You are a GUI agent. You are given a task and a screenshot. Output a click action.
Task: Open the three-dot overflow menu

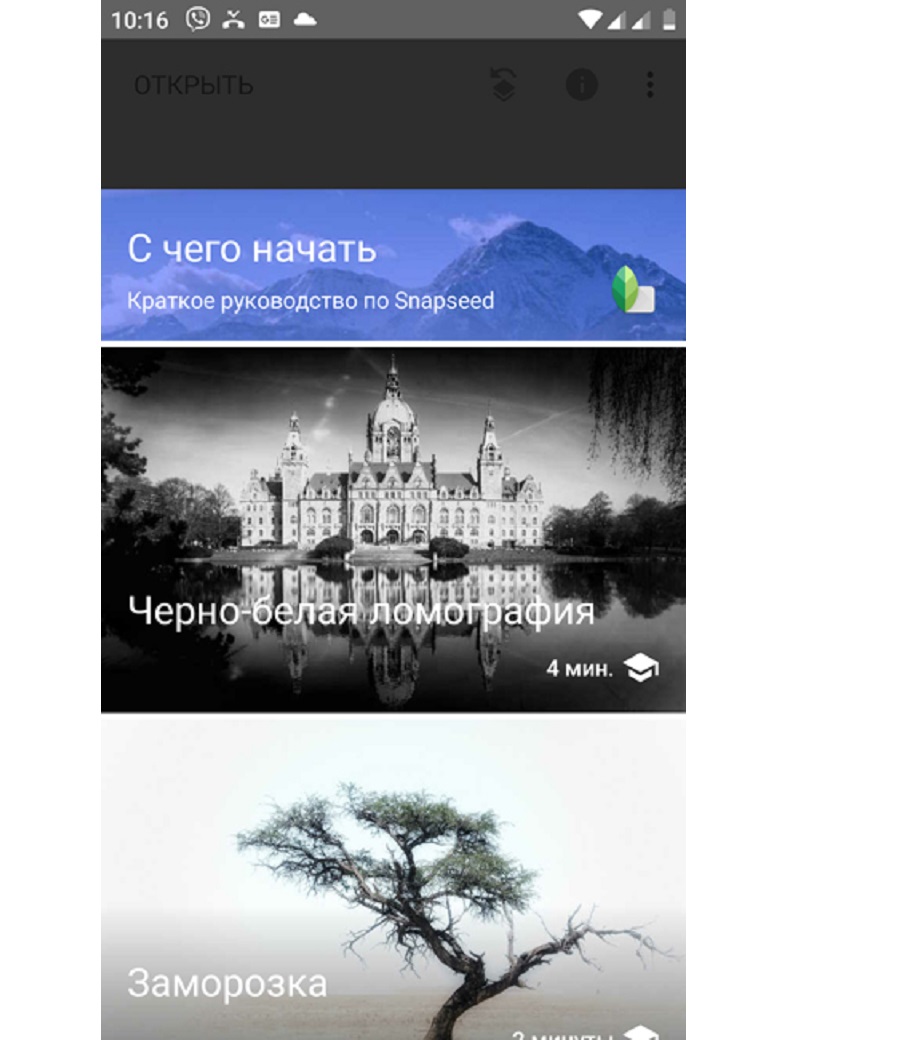point(650,85)
